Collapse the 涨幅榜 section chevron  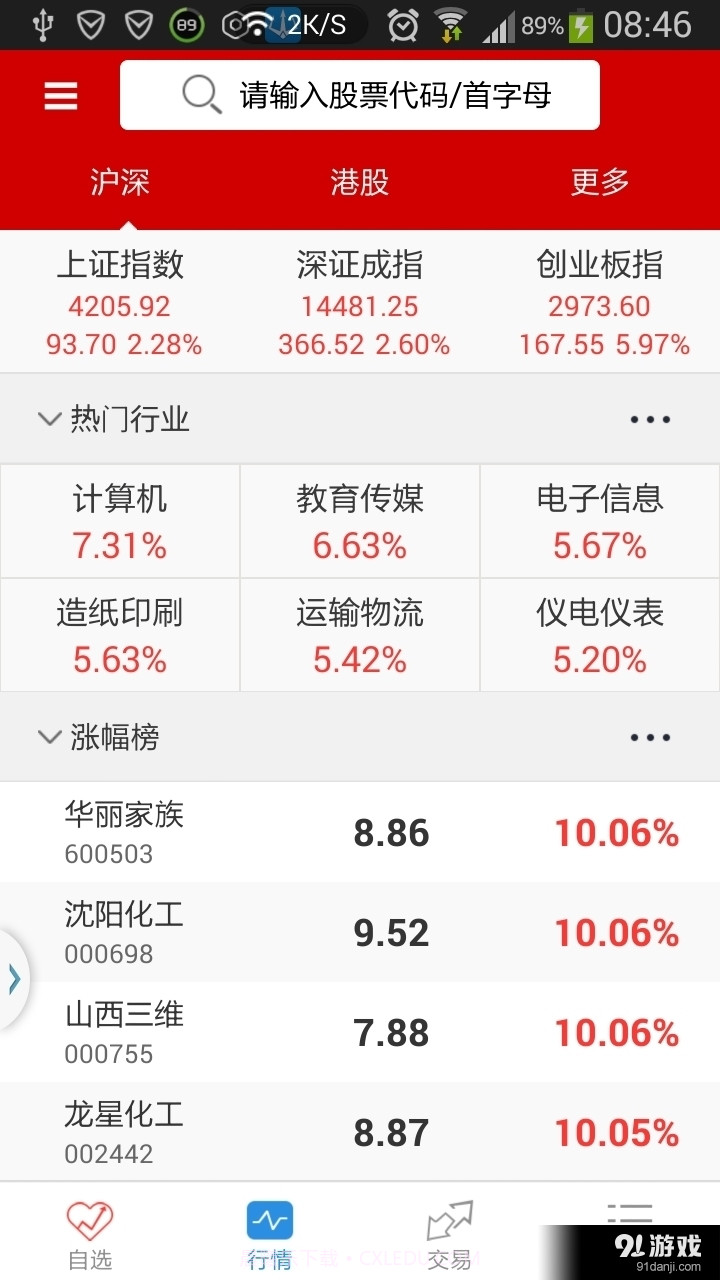tap(49, 737)
